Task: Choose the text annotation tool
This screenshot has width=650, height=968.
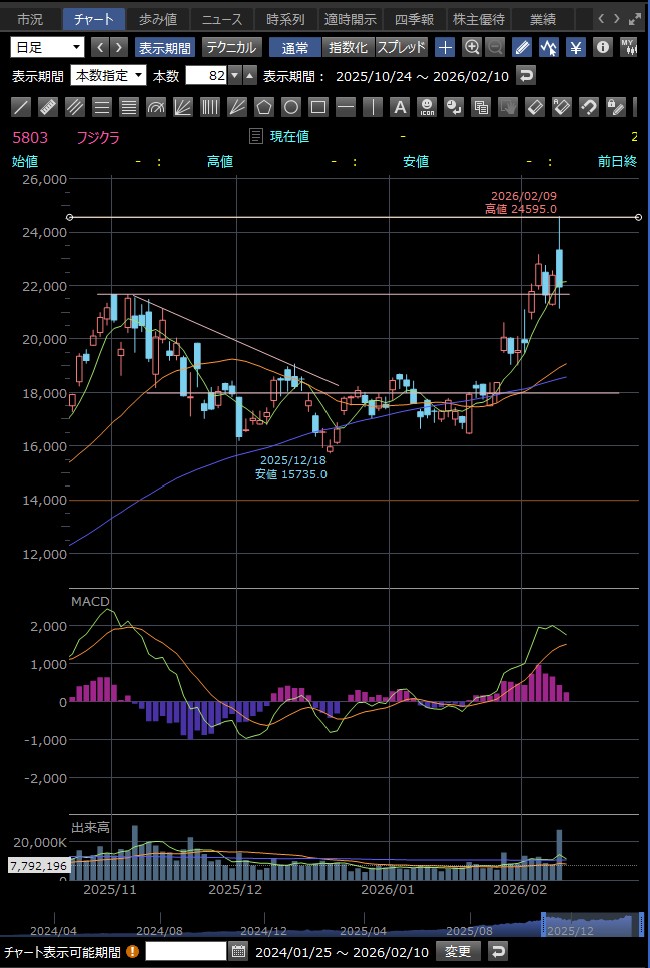Action: coord(399,107)
